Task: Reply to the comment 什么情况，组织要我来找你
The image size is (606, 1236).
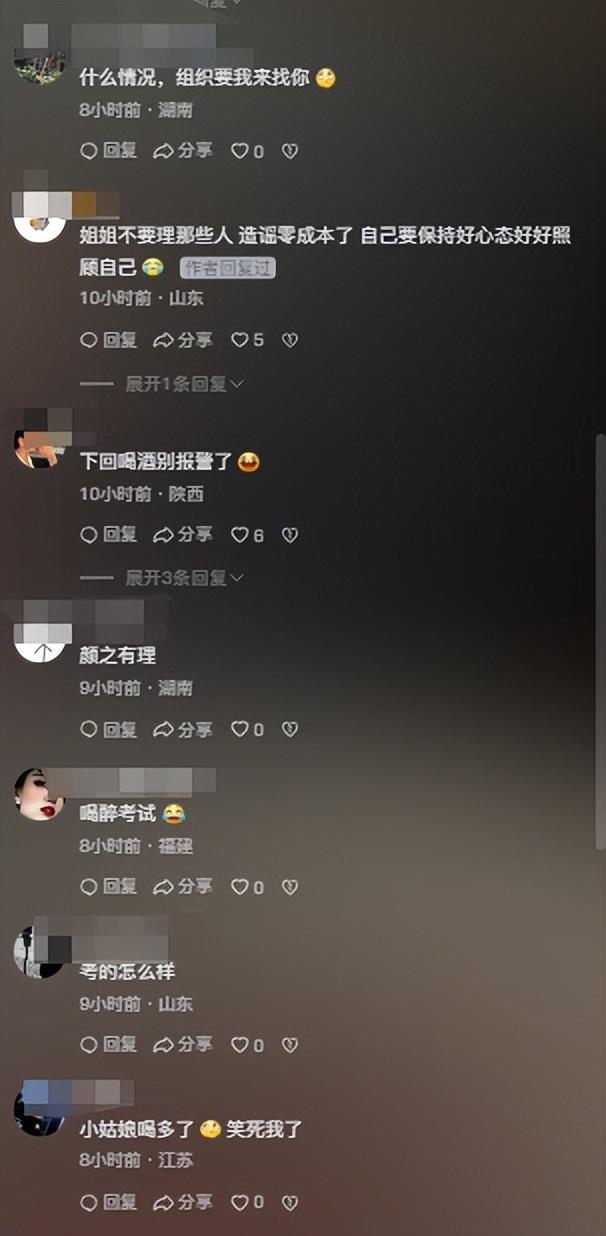Action: [x=108, y=151]
